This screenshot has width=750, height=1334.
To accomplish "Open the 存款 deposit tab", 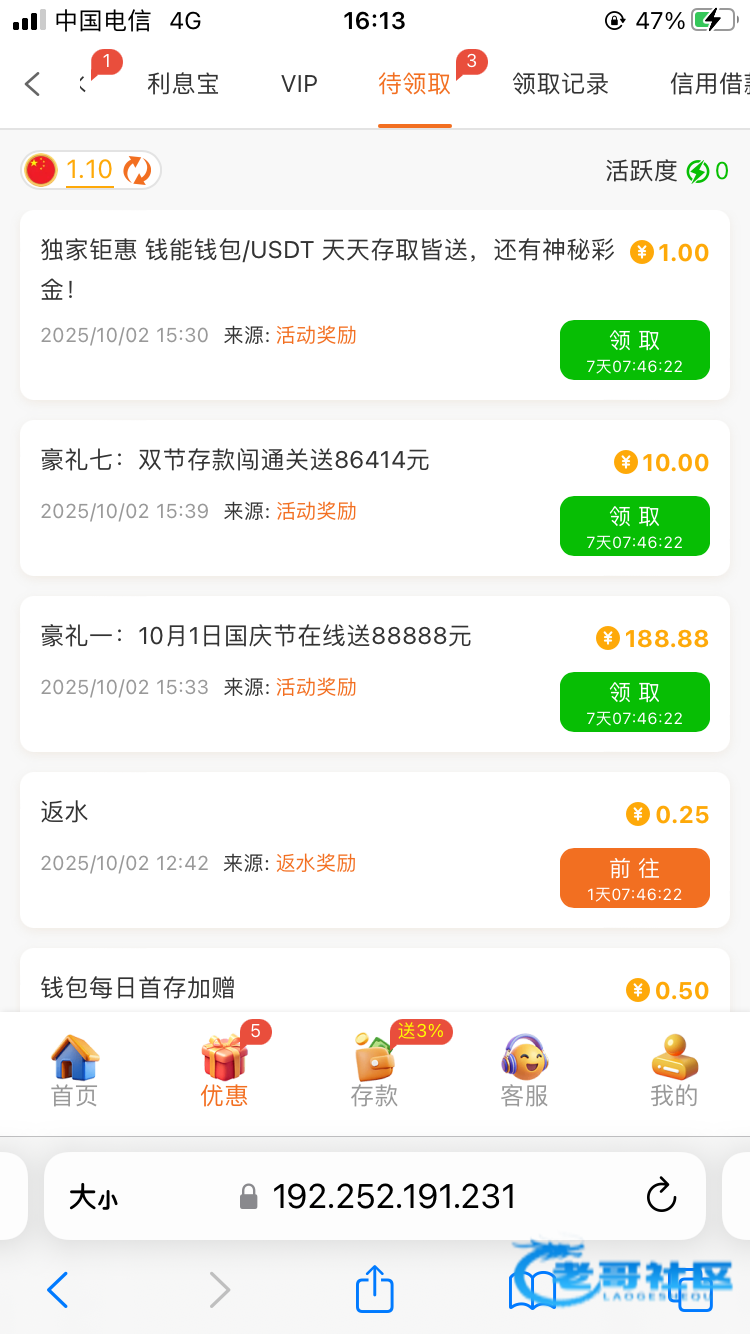I will [375, 1072].
